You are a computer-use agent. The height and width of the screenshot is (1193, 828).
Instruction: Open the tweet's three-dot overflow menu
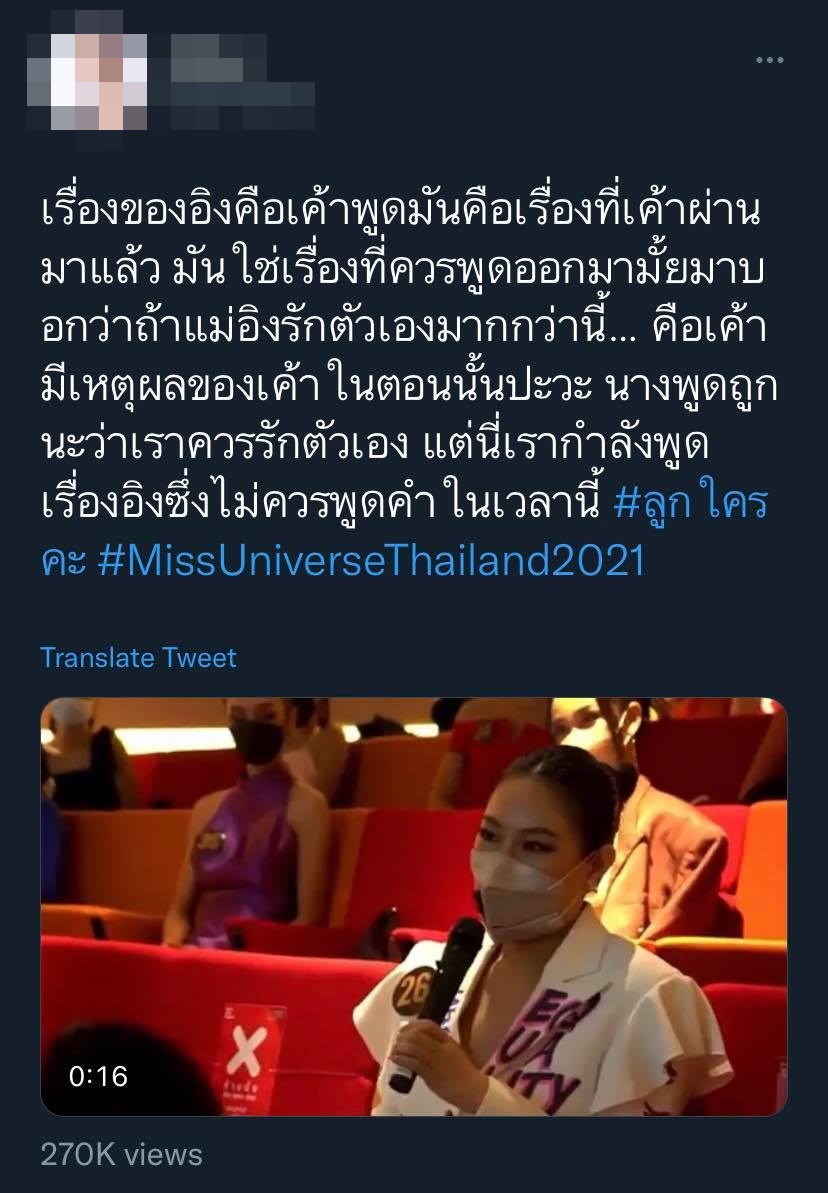(769, 60)
